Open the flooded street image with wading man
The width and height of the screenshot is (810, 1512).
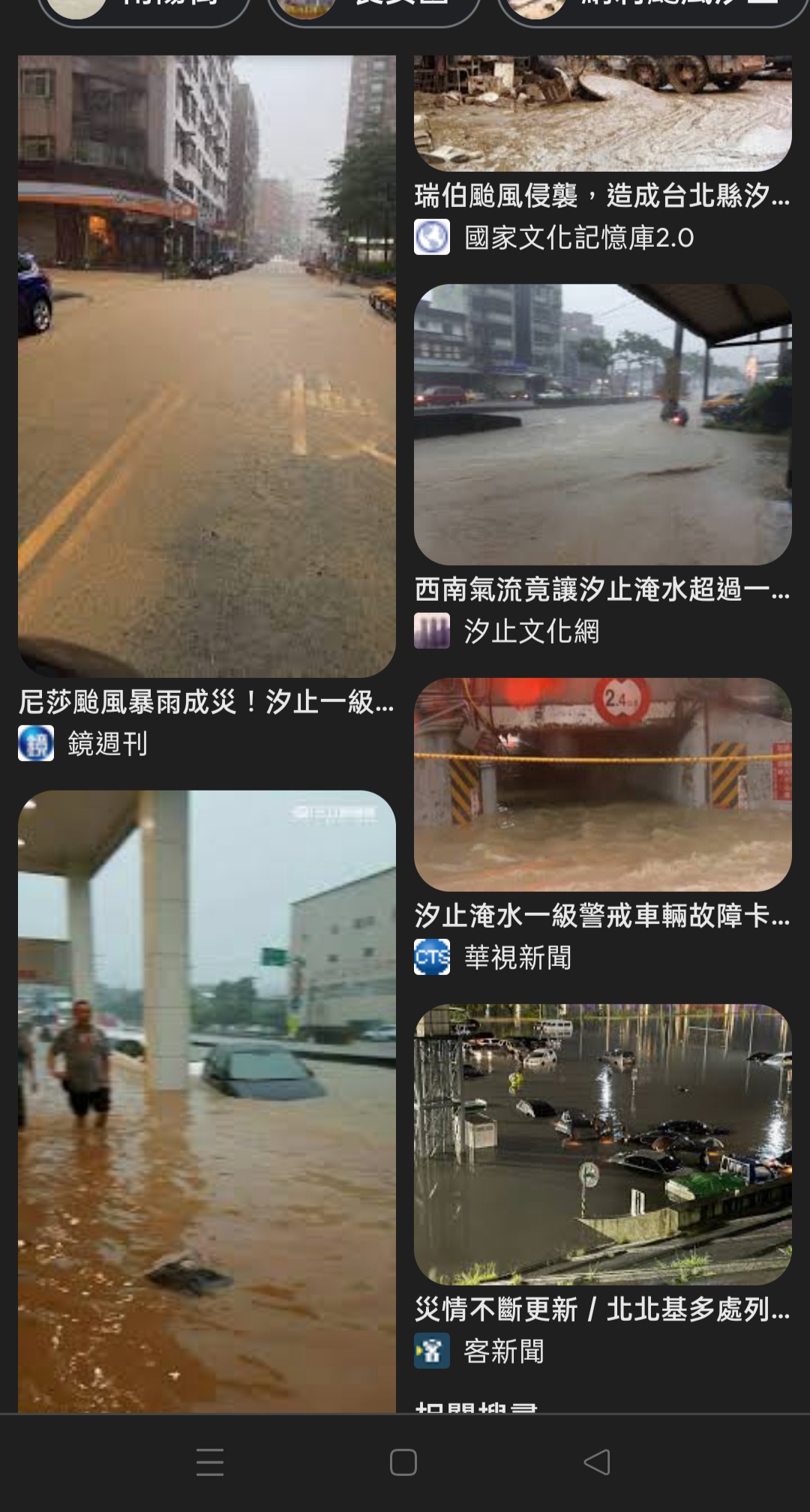(x=206, y=1101)
